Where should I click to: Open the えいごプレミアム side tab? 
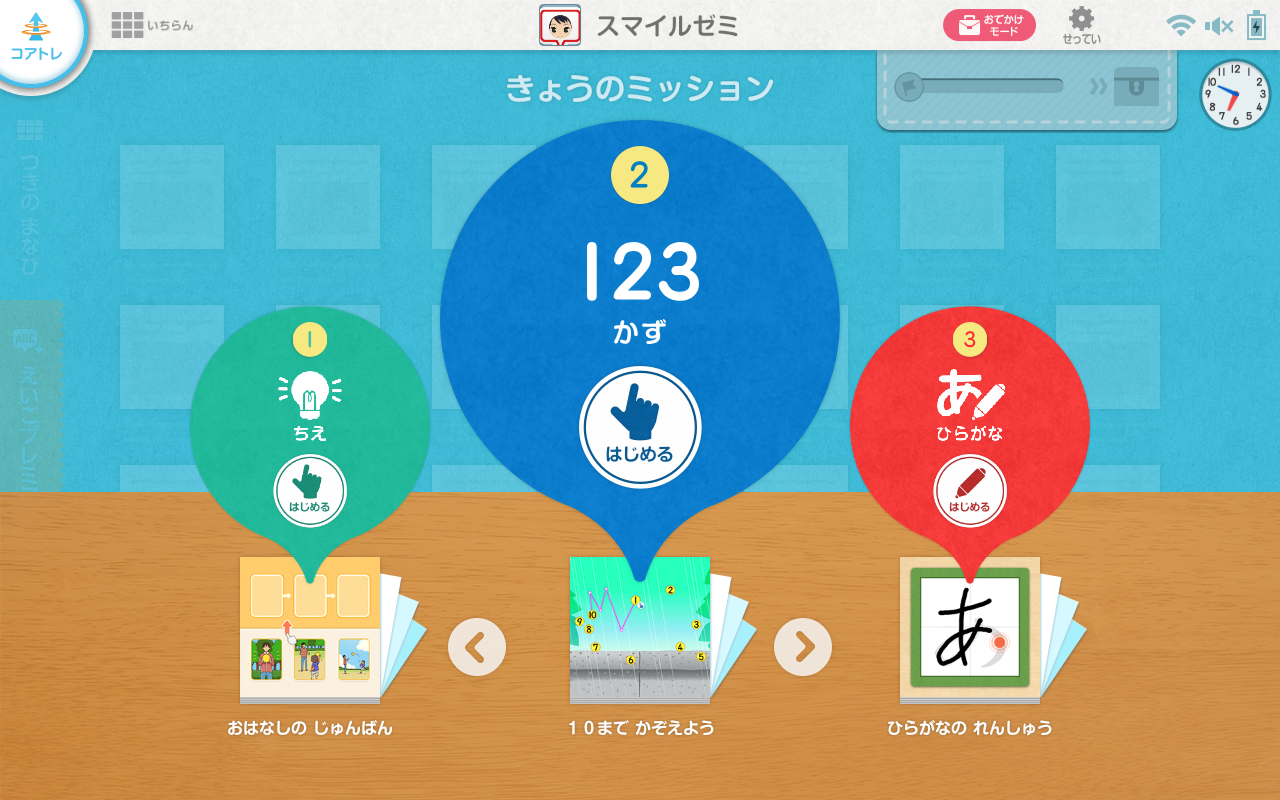click(30, 400)
